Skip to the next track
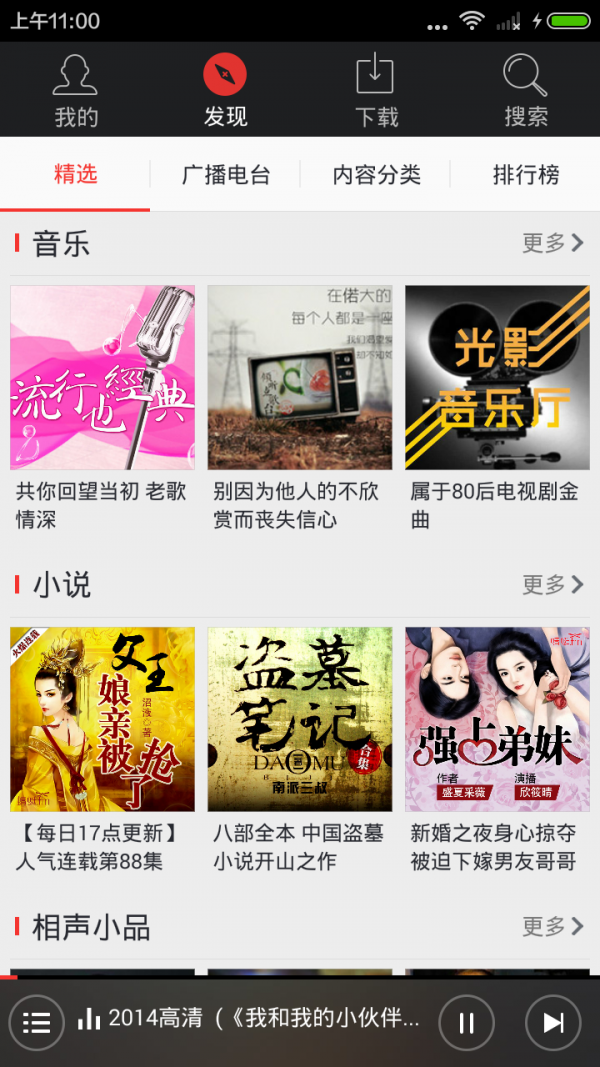The width and height of the screenshot is (600, 1067). tap(553, 1022)
